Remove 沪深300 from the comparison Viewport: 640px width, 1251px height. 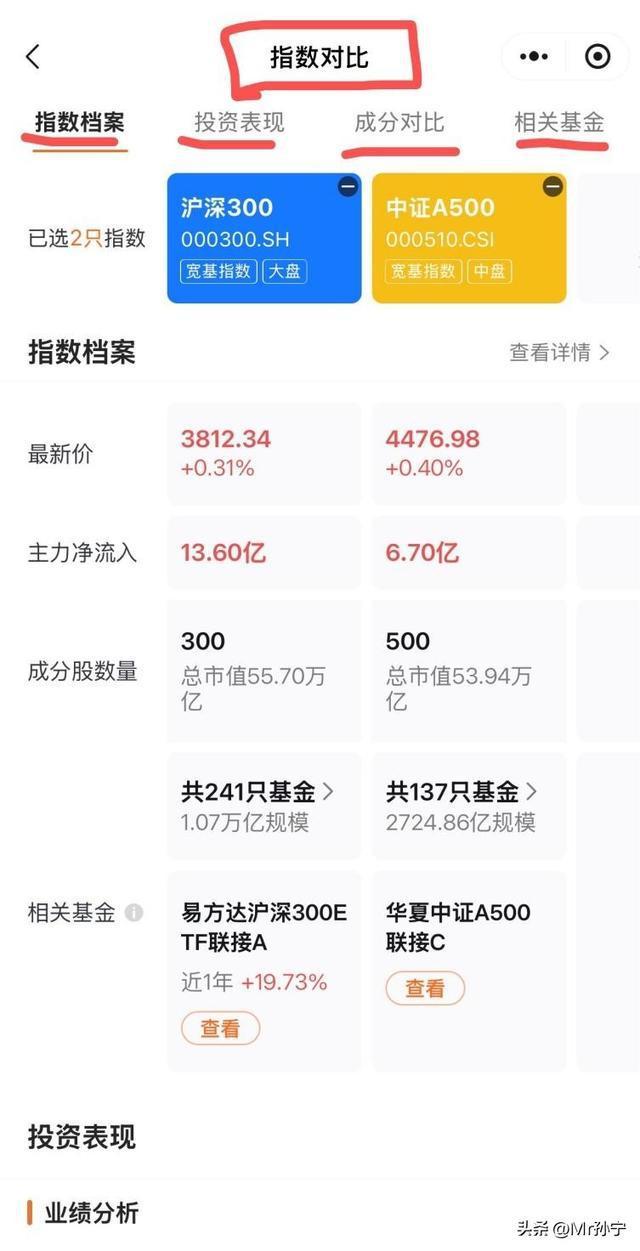pyautogui.click(x=348, y=186)
